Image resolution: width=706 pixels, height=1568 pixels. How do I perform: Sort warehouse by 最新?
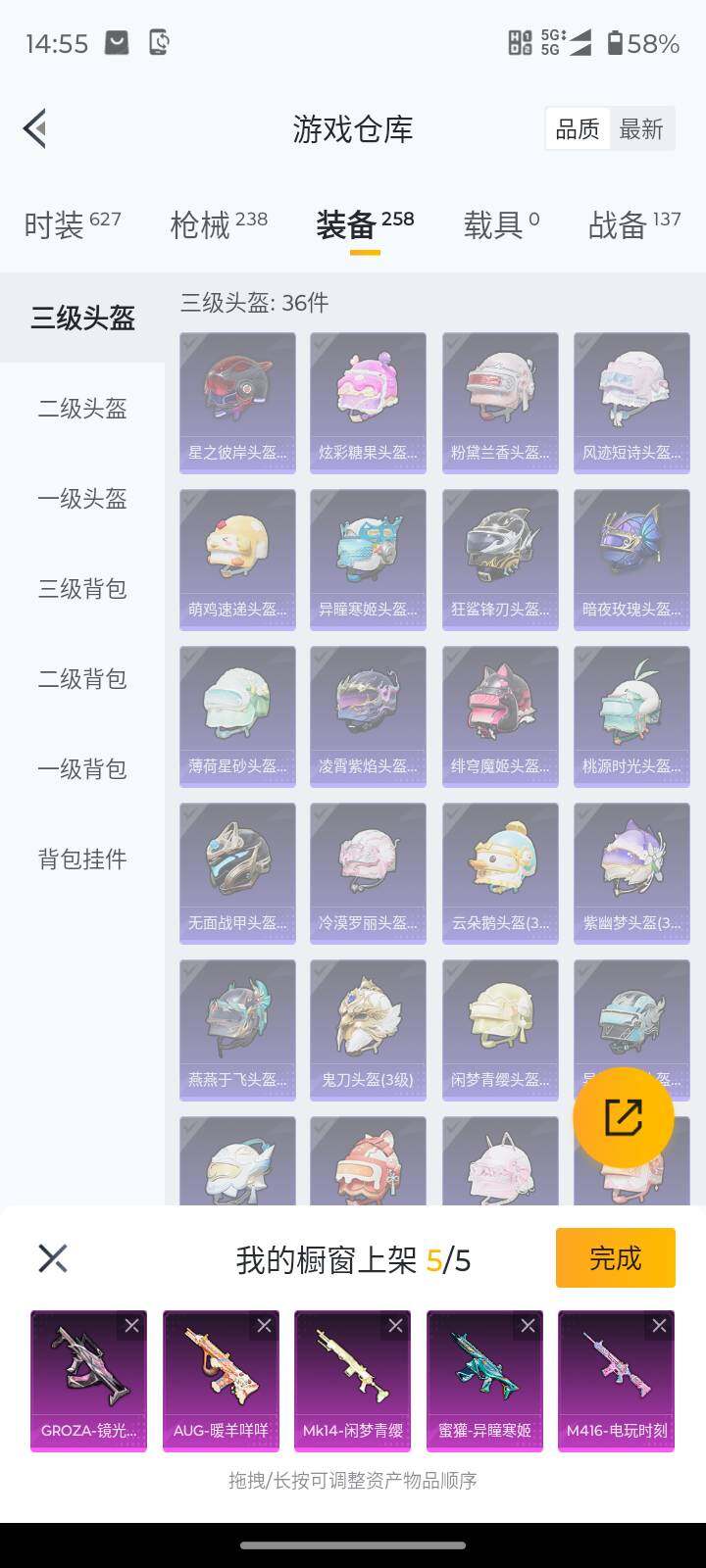click(641, 128)
